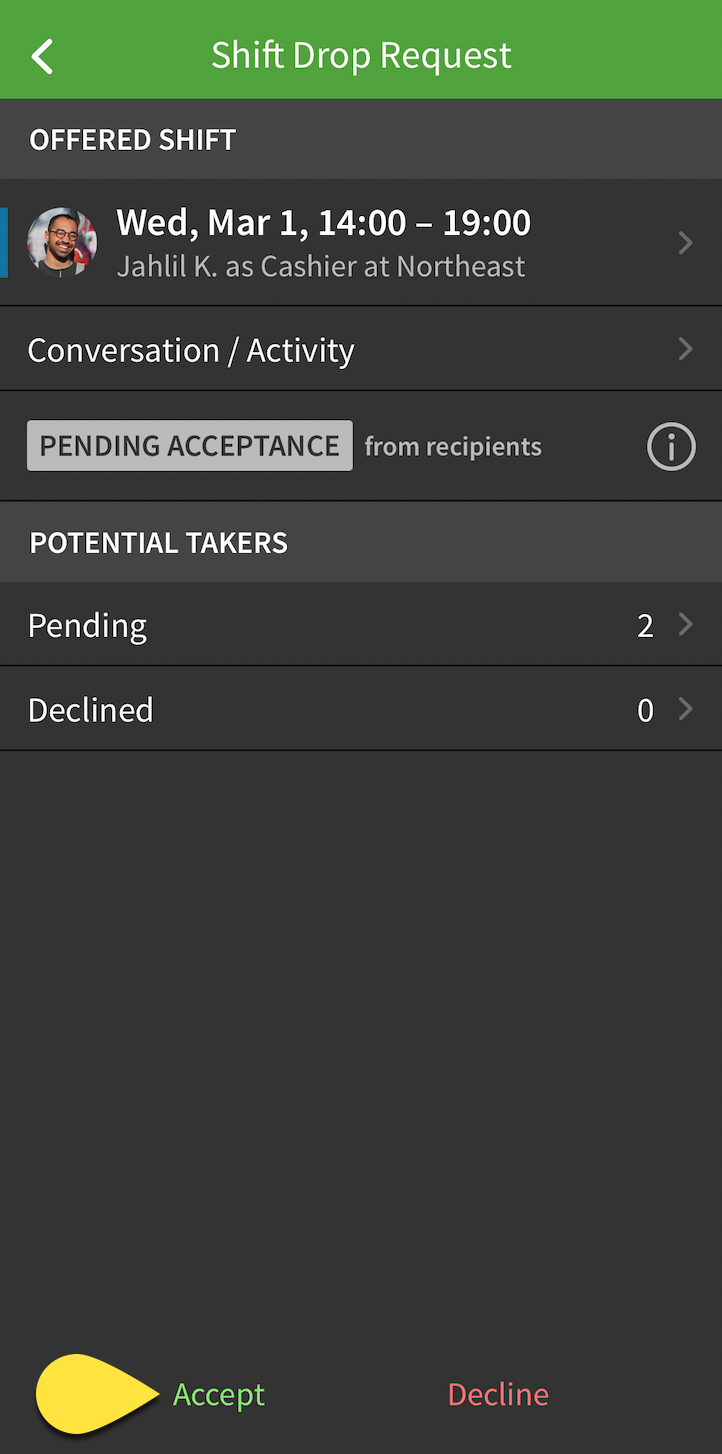View the Pending potential takers

click(x=361, y=625)
